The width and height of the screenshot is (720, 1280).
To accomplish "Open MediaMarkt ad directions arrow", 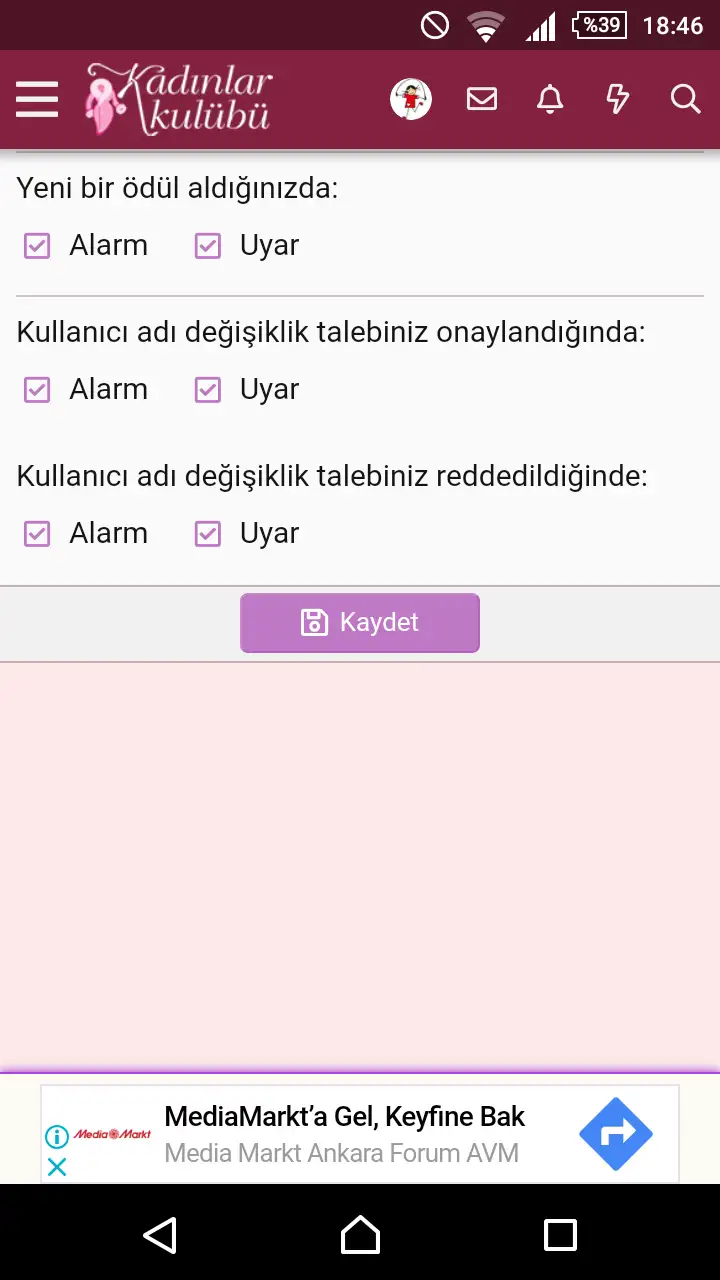I will [616, 1134].
